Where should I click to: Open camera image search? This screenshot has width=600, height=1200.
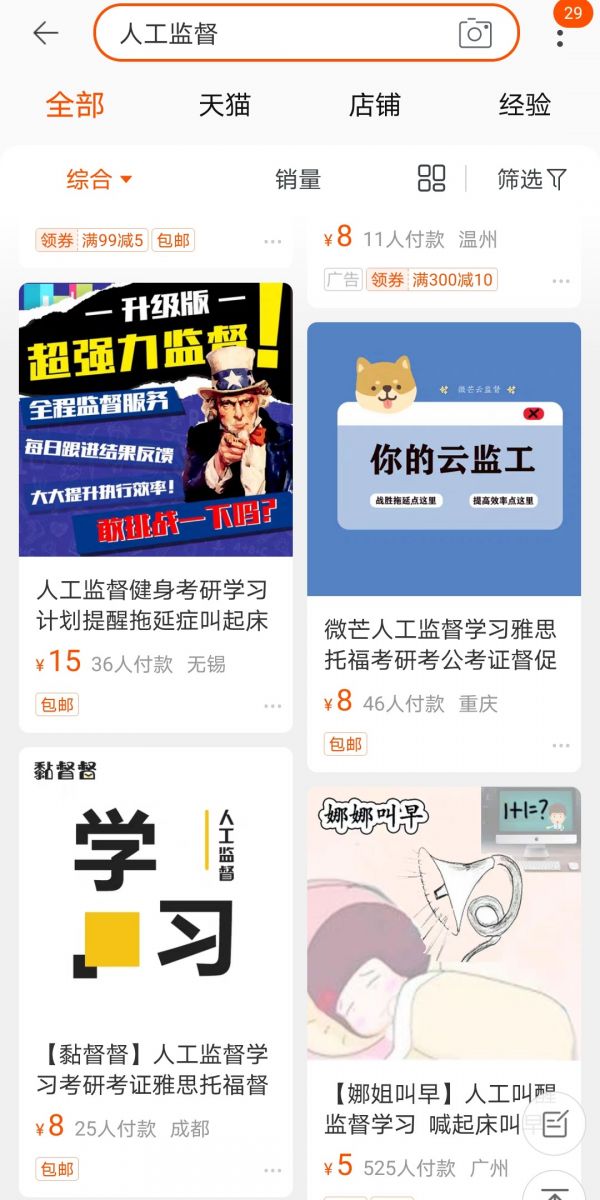pyautogui.click(x=475, y=33)
